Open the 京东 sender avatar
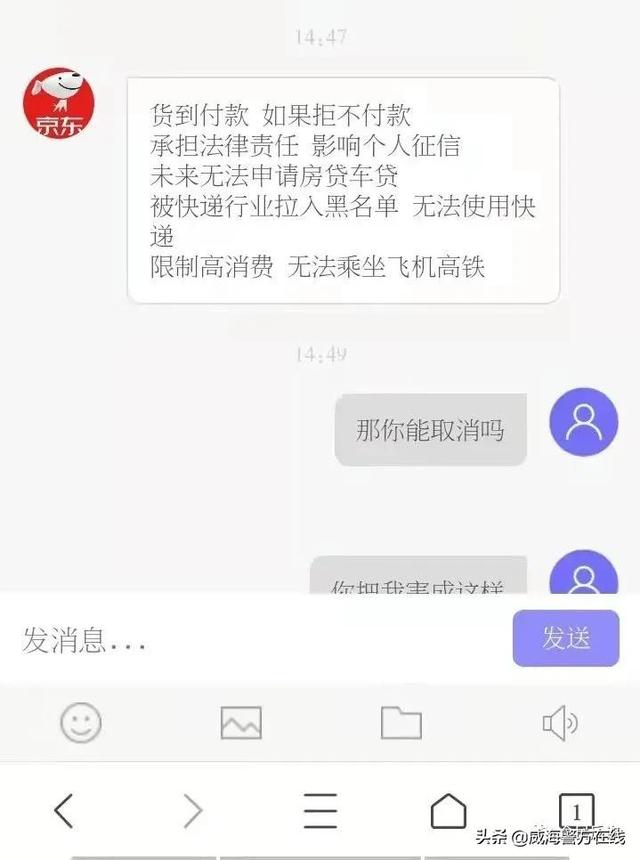The height and width of the screenshot is (860, 640). [x=59, y=104]
